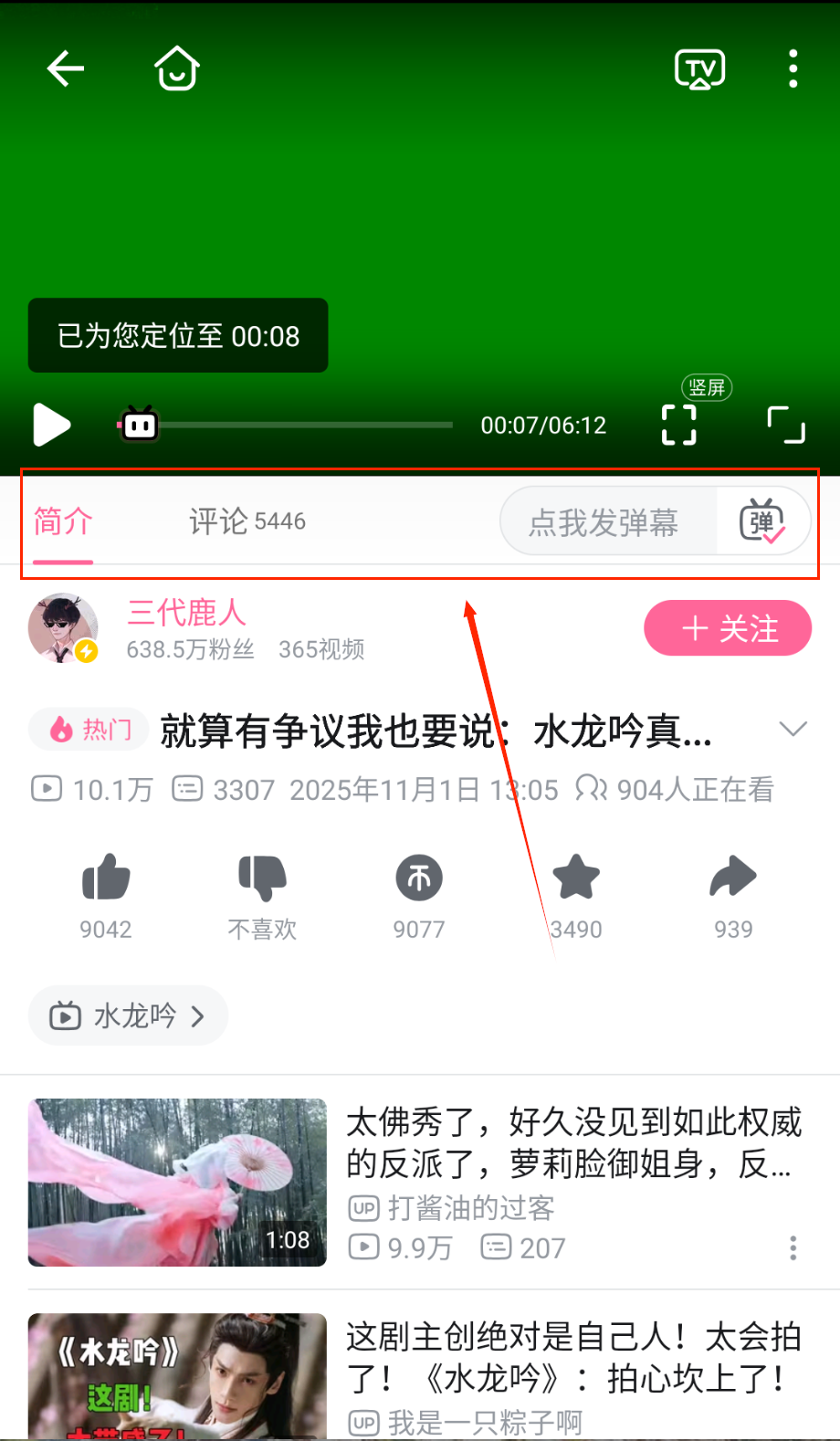
Task: Enter landscape fullscreen mode
Action: (785, 425)
